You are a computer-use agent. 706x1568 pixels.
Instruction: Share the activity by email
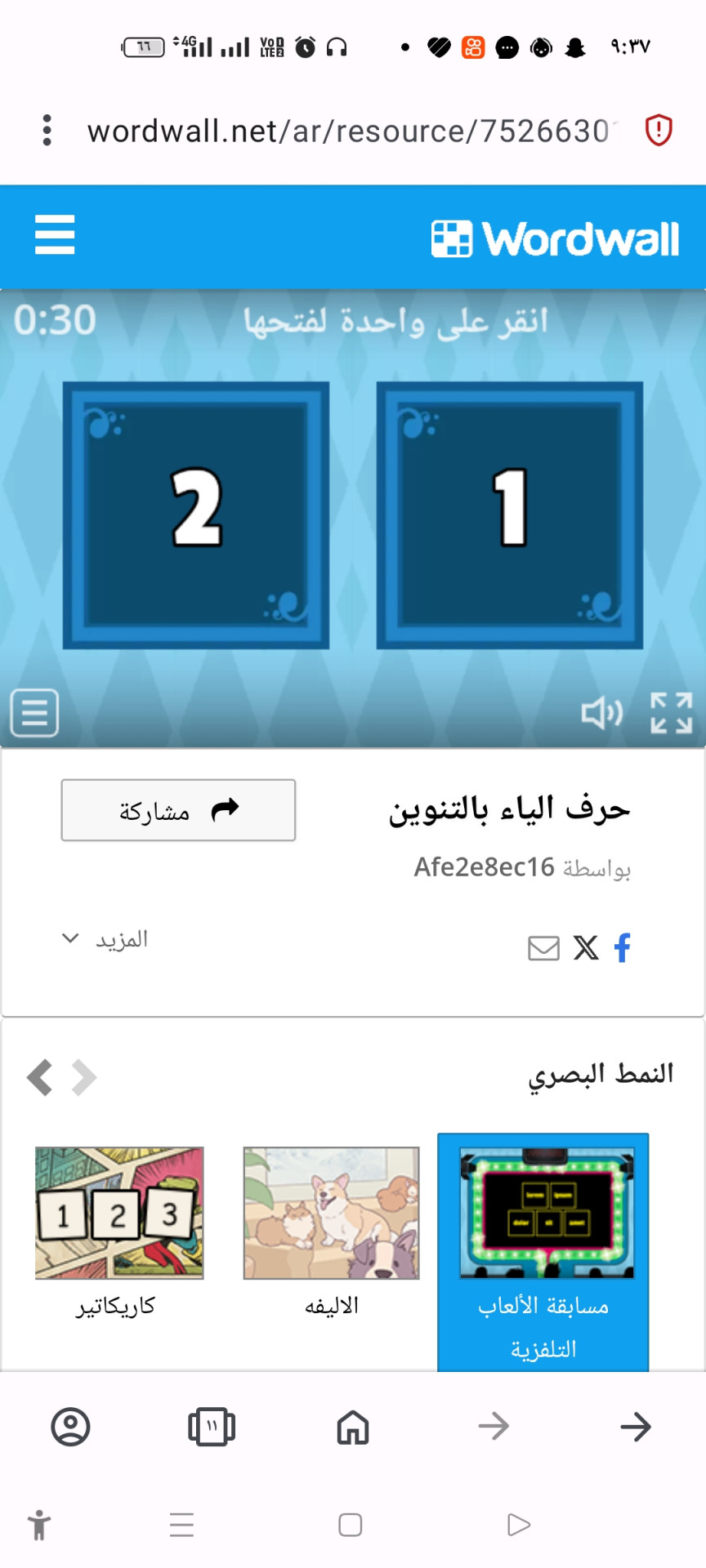coord(543,948)
